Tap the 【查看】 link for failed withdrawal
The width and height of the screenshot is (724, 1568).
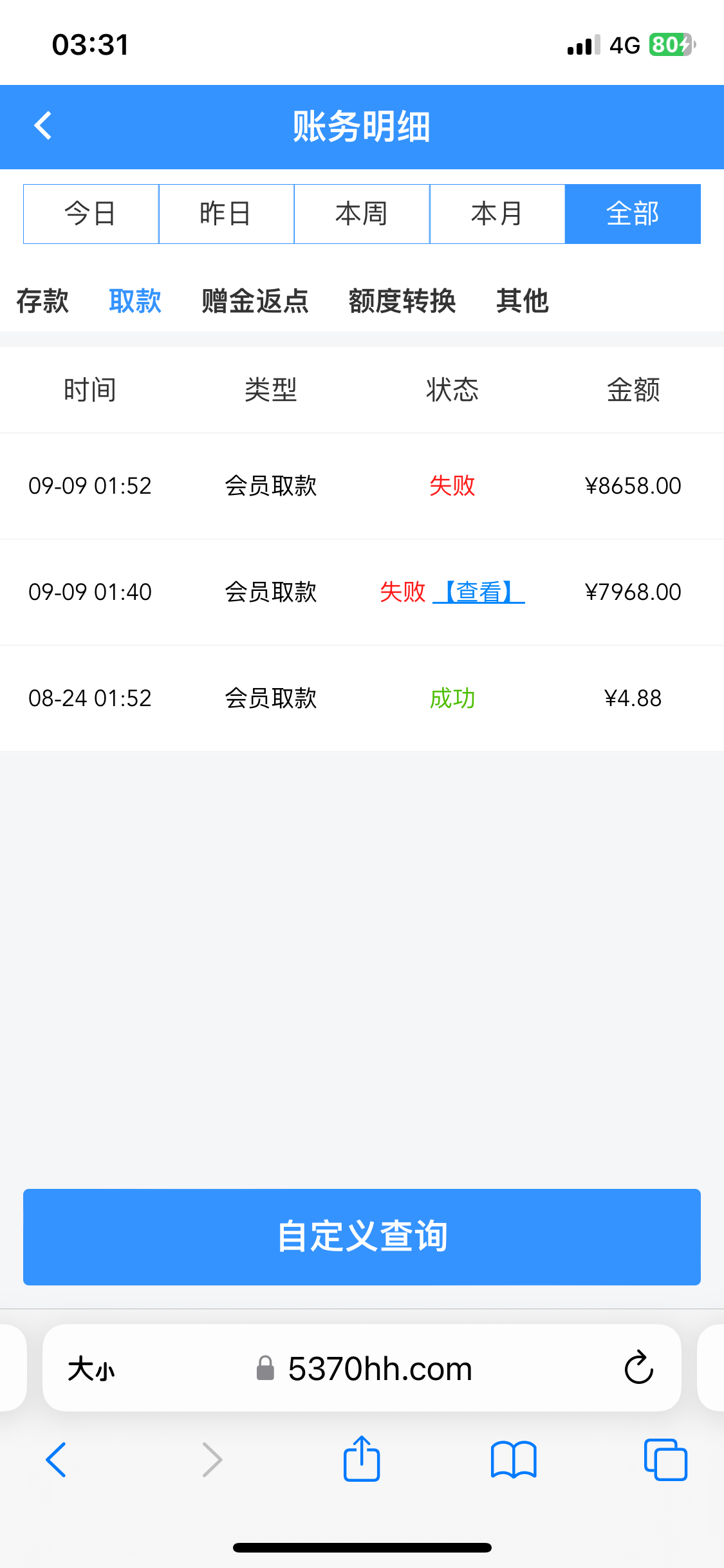click(x=479, y=592)
